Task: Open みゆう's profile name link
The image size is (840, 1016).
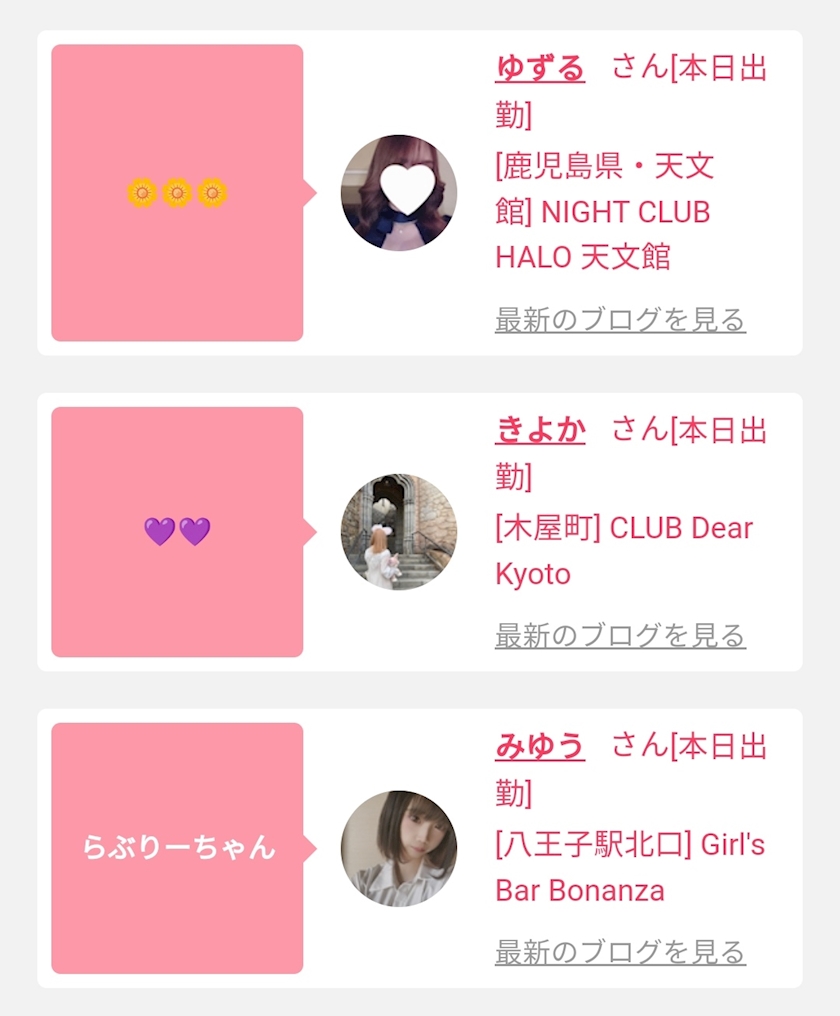Action: tap(540, 746)
